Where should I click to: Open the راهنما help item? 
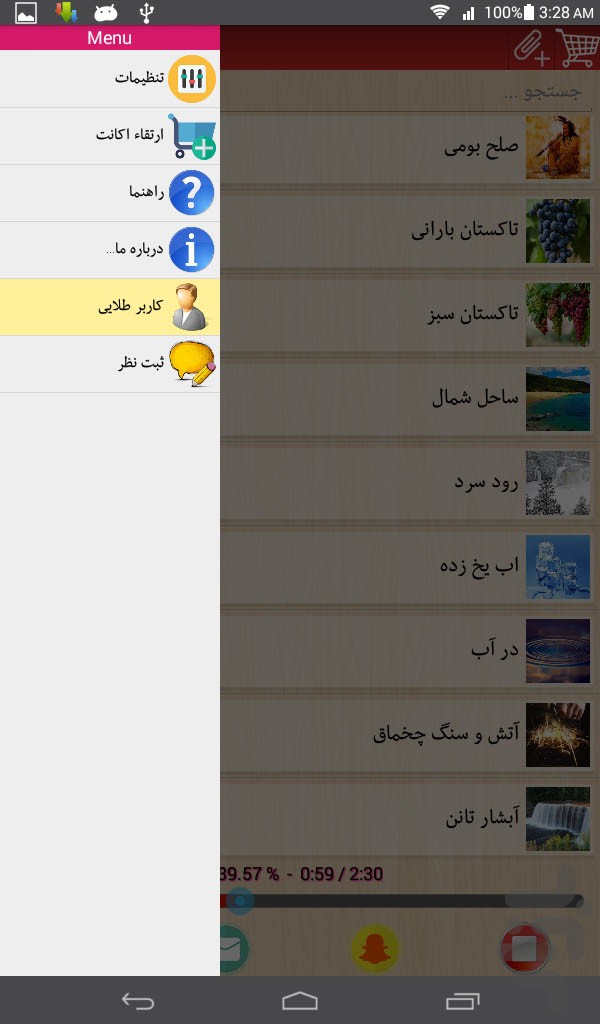[110, 193]
